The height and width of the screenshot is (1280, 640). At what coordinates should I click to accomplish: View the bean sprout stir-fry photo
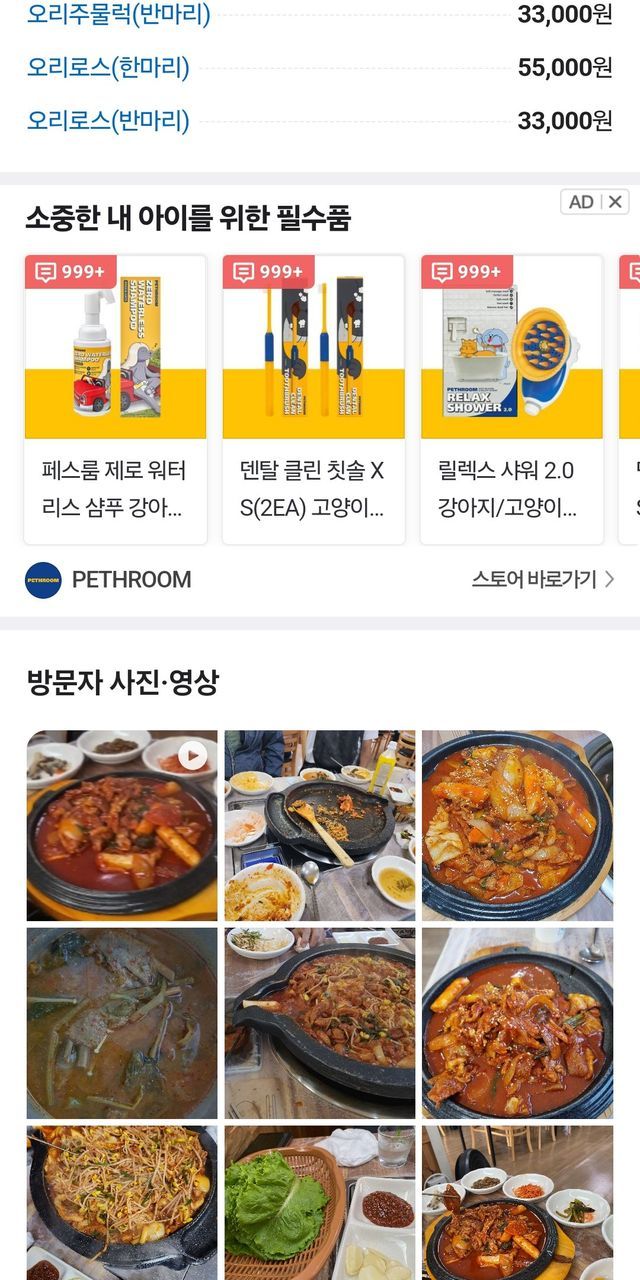pyautogui.click(x=121, y=1203)
